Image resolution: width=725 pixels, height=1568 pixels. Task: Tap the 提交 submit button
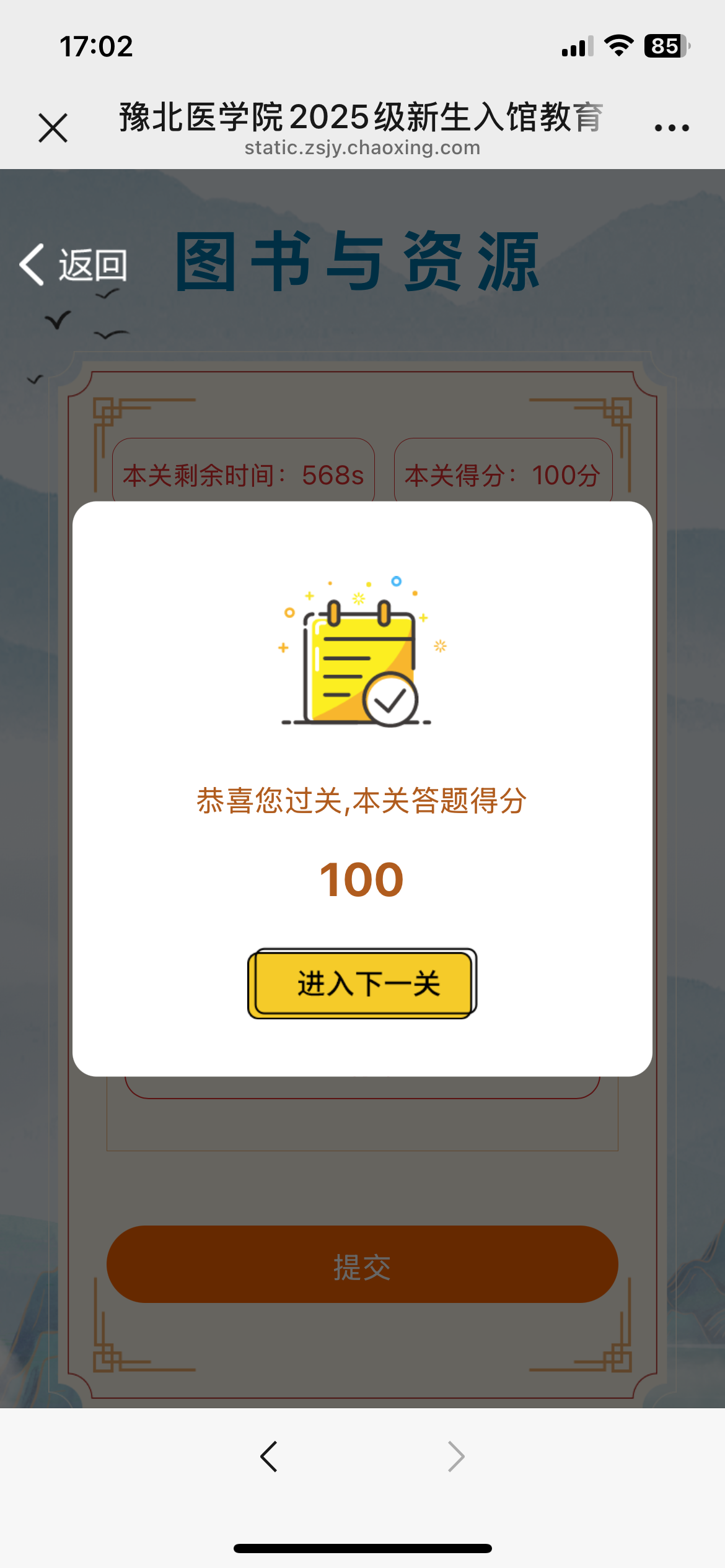point(362,1264)
